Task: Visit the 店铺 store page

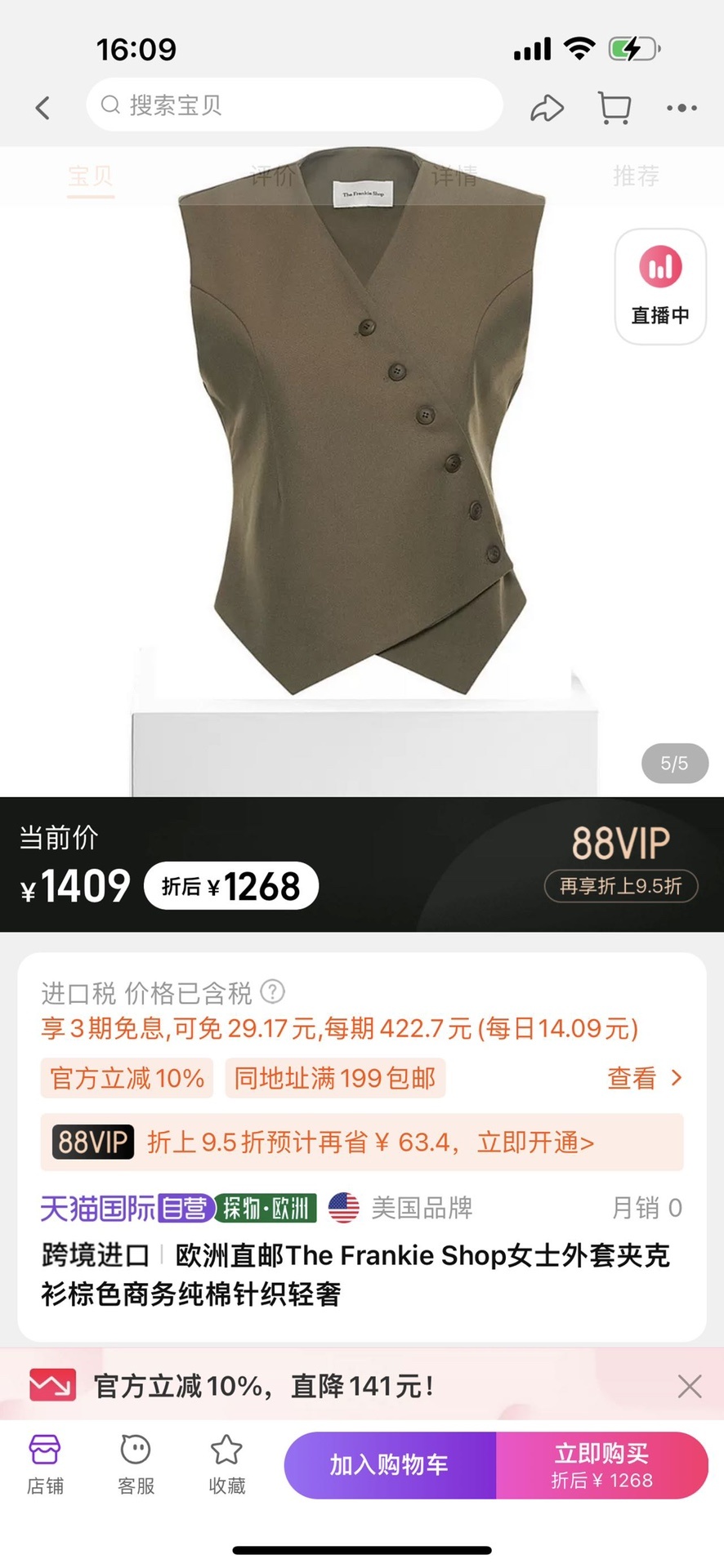Action: [x=45, y=1465]
